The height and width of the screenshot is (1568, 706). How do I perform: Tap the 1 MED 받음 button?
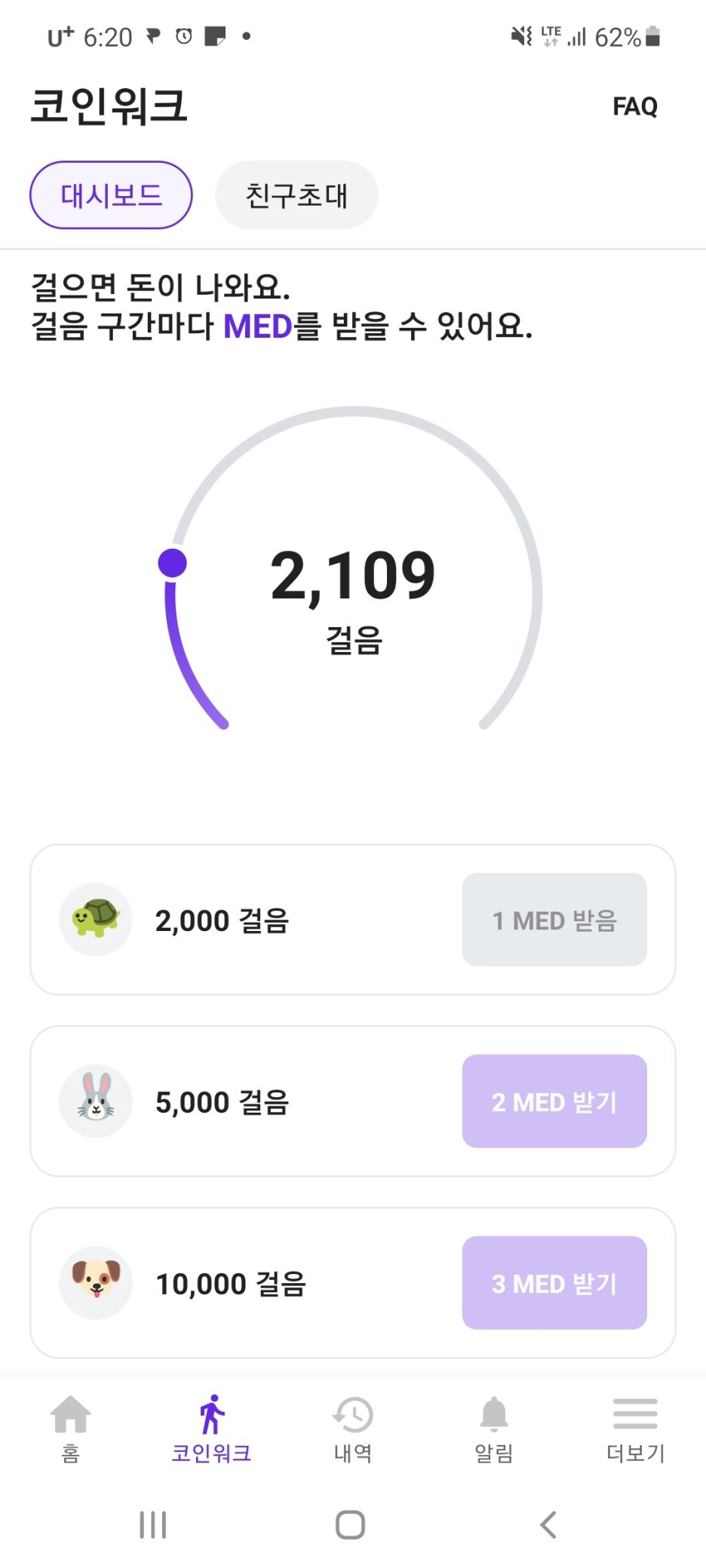pos(554,920)
